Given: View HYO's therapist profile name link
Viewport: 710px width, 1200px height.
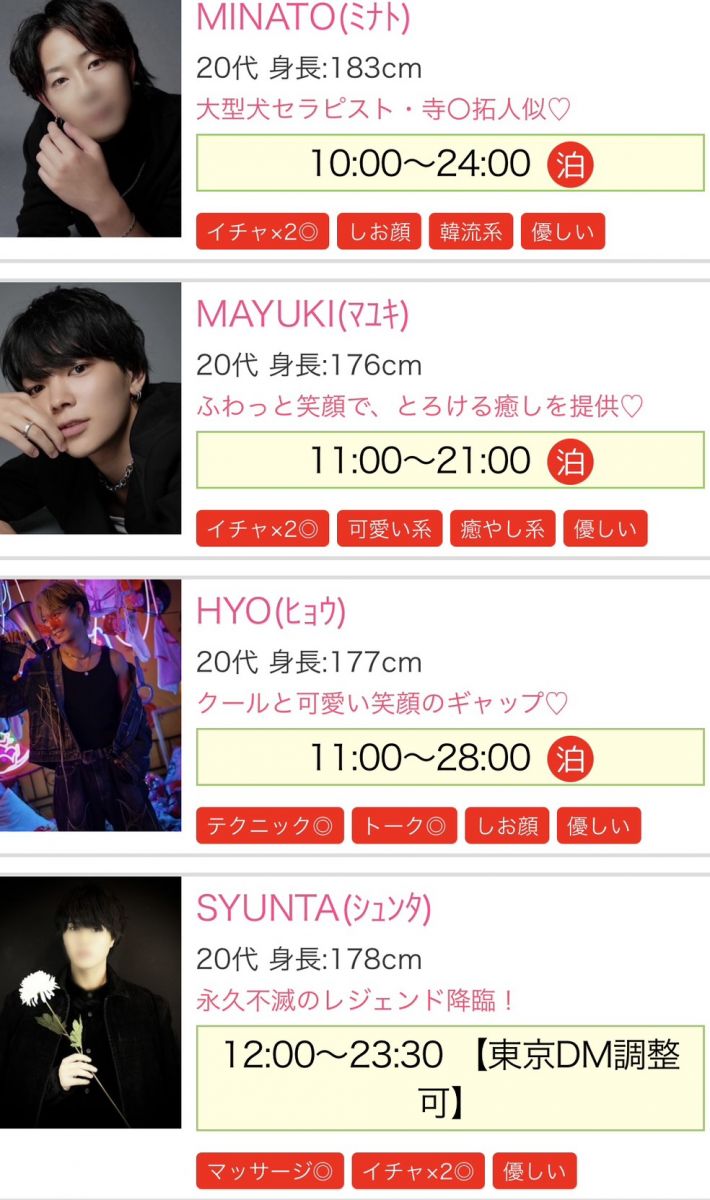Looking at the screenshot, I should click(271, 611).
